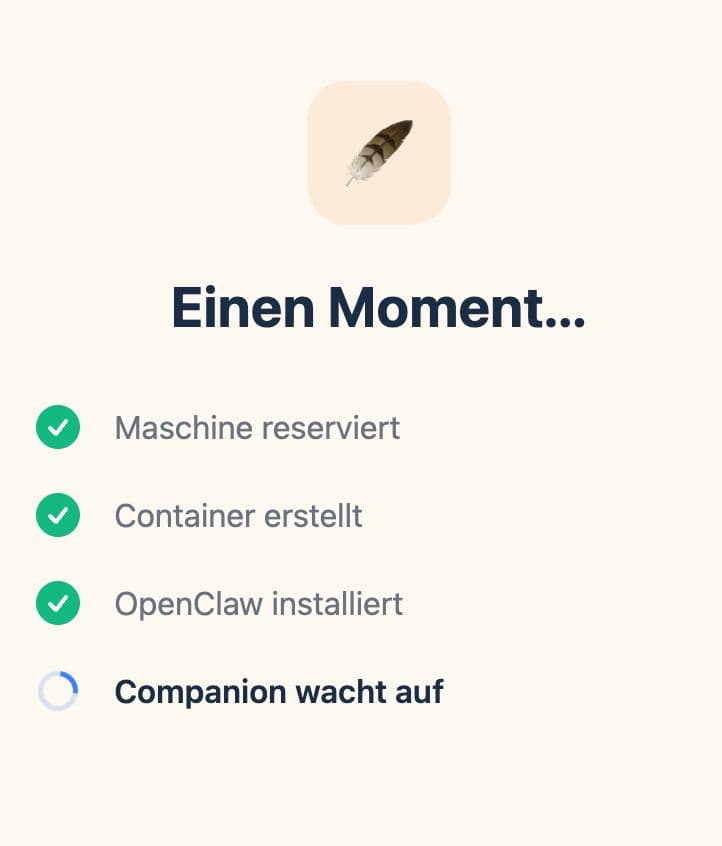This screenshot has width=722, height=846.
Task: Select the Maschine reserviert list entry
Action: (x=257, y=427)
